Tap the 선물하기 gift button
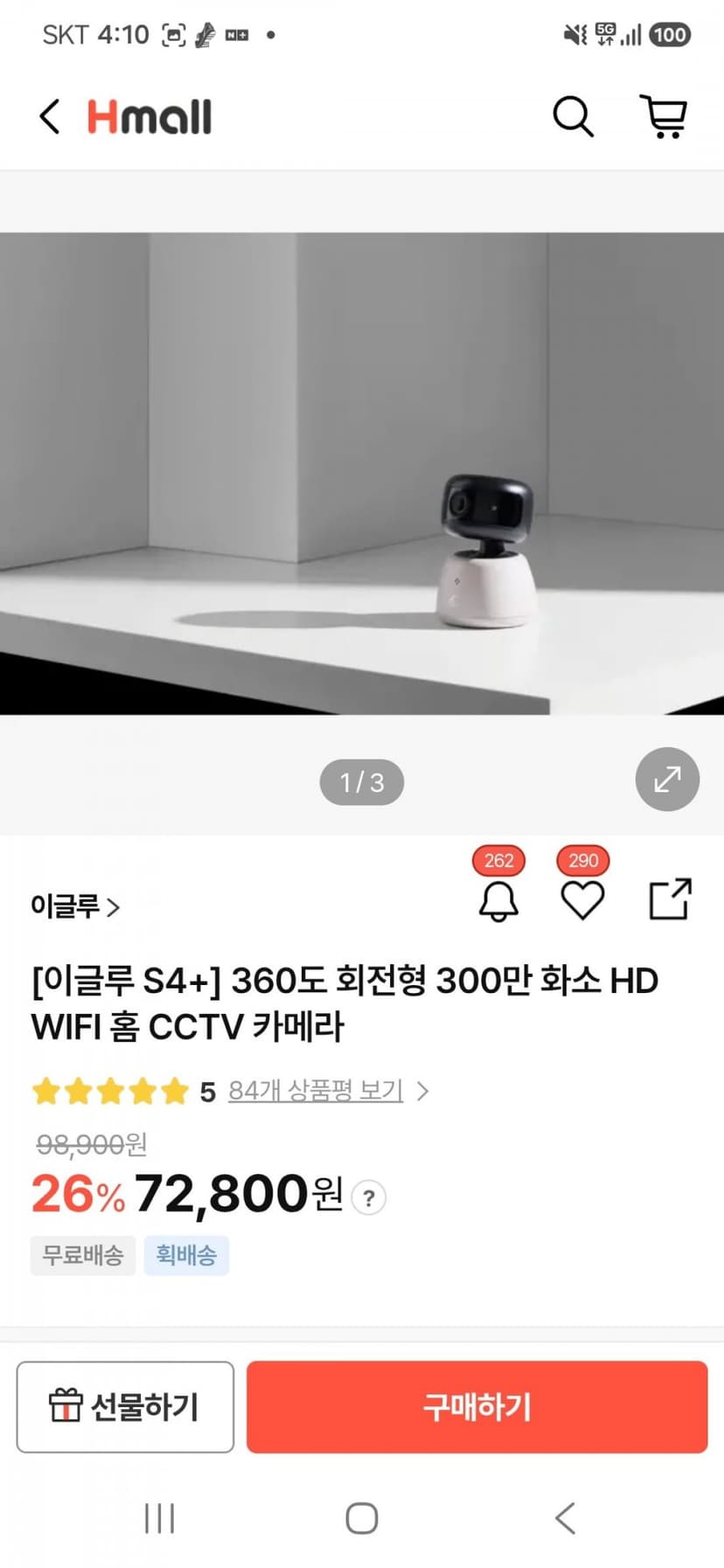Viewport: 724px width, 1568px height. pos(125,1406)
